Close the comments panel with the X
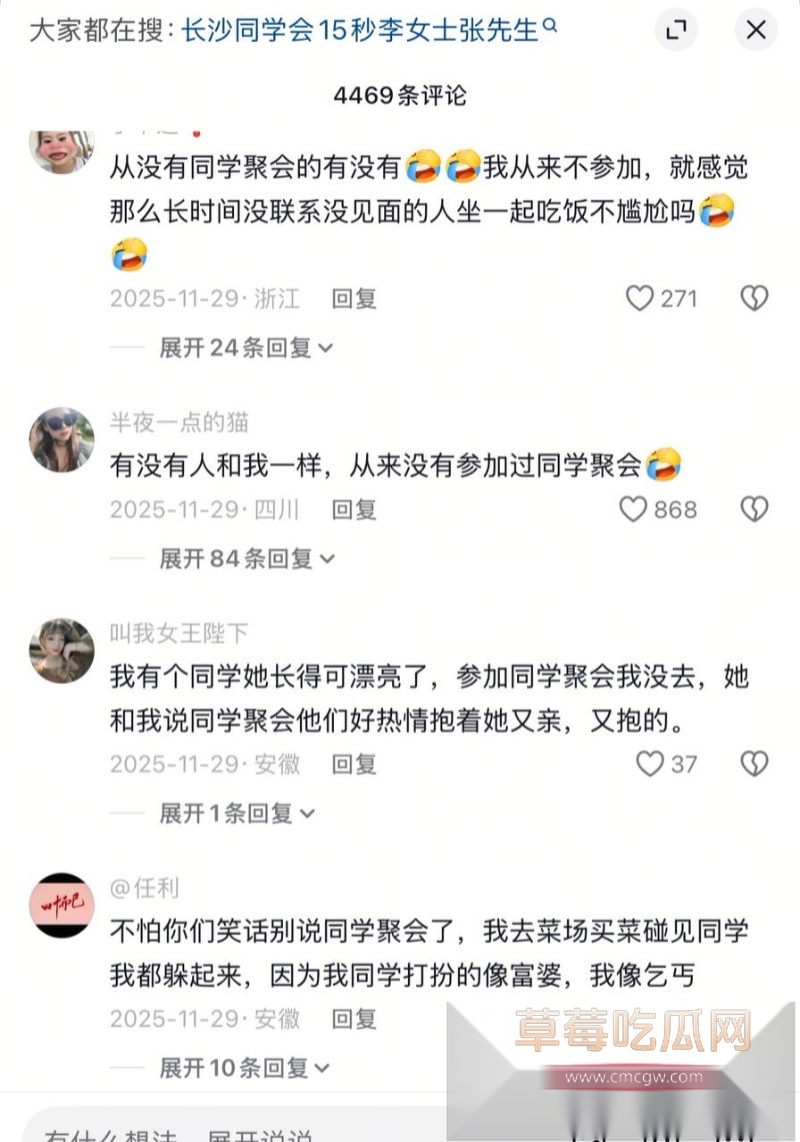This screenshot has width=800, height=1142. (756, 31)
